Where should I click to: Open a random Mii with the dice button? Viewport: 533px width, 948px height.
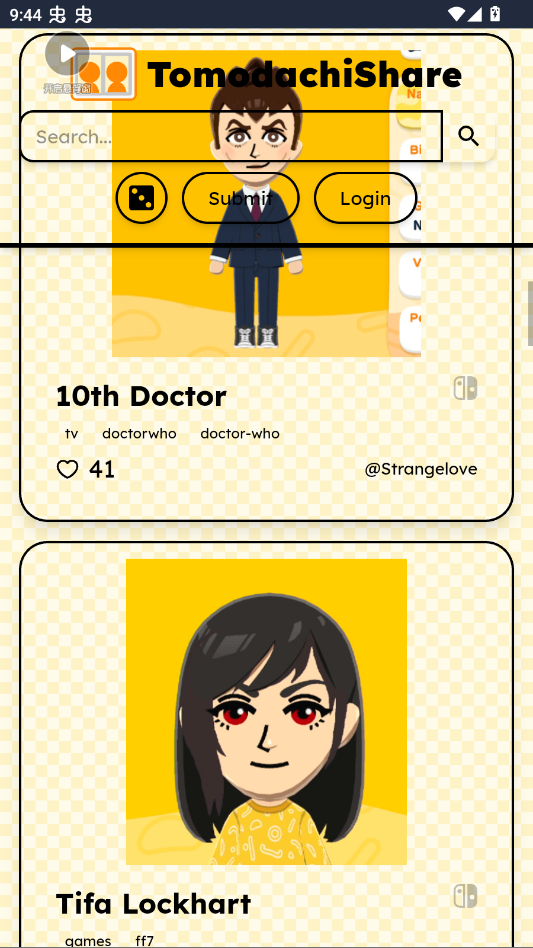pos(141,198)
